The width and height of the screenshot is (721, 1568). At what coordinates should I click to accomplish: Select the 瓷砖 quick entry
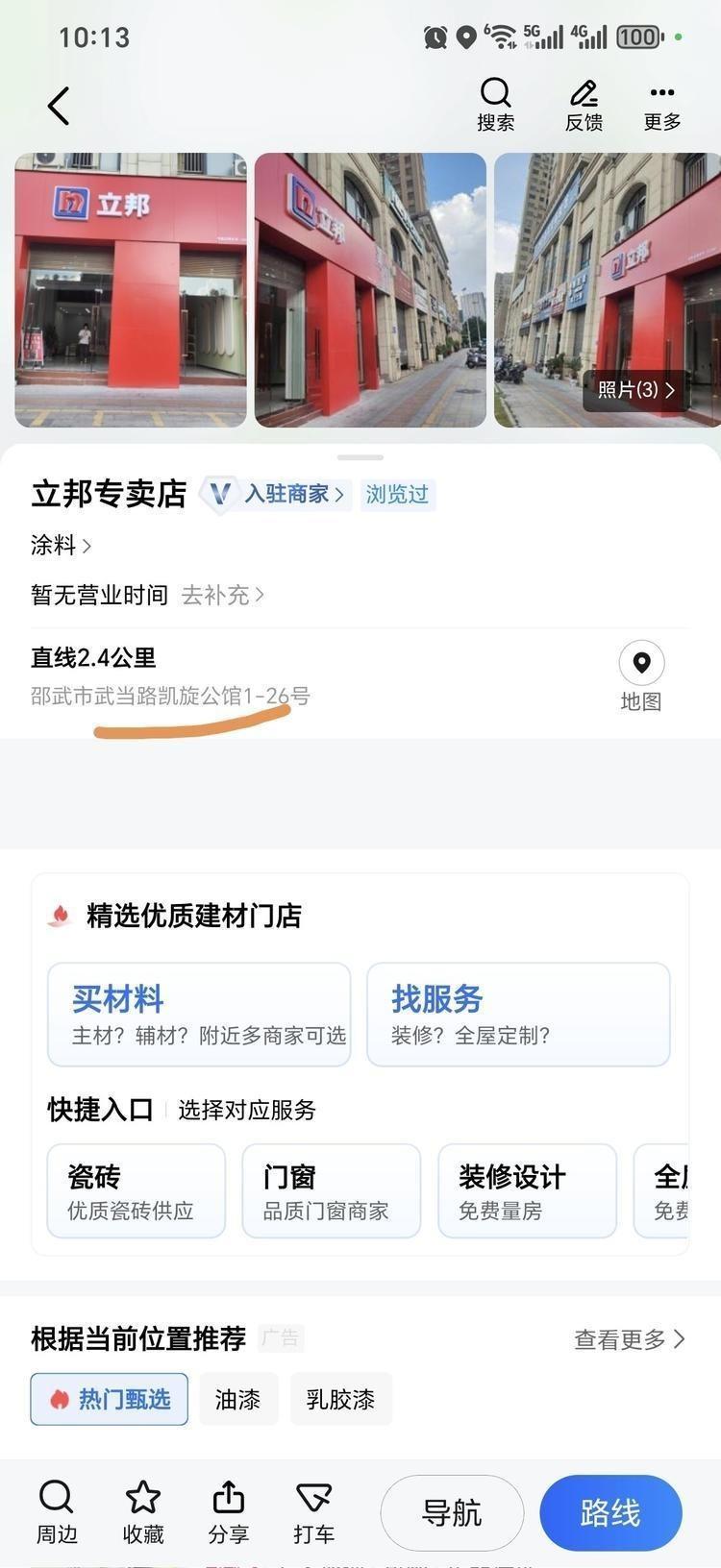click(136, 1190)
